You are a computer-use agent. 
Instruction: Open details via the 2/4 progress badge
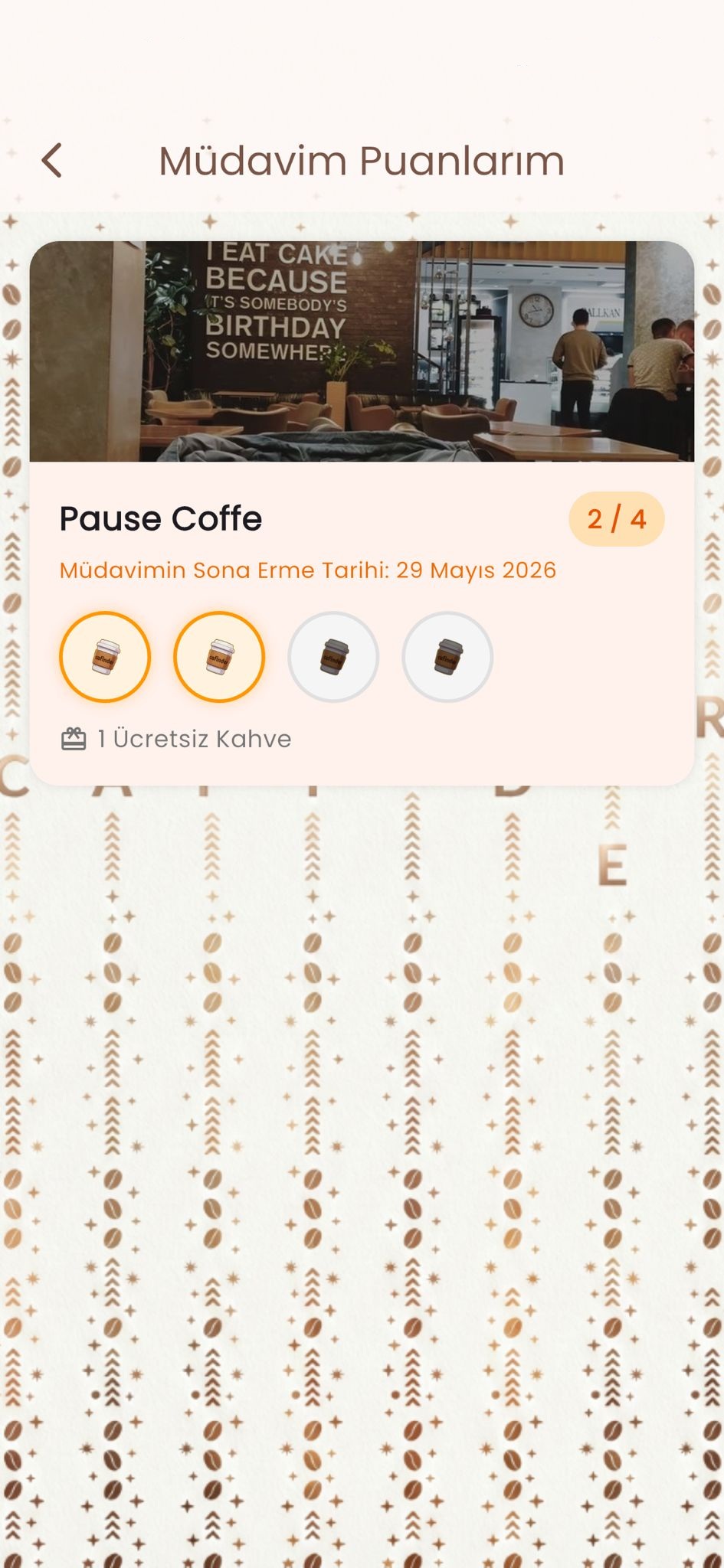click(x=616, y=518)
